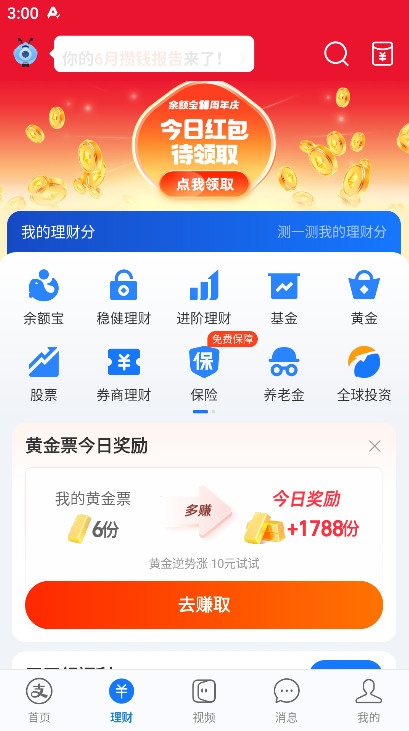Tap 点我领取 to claim today's red packet

click(205, 185)
